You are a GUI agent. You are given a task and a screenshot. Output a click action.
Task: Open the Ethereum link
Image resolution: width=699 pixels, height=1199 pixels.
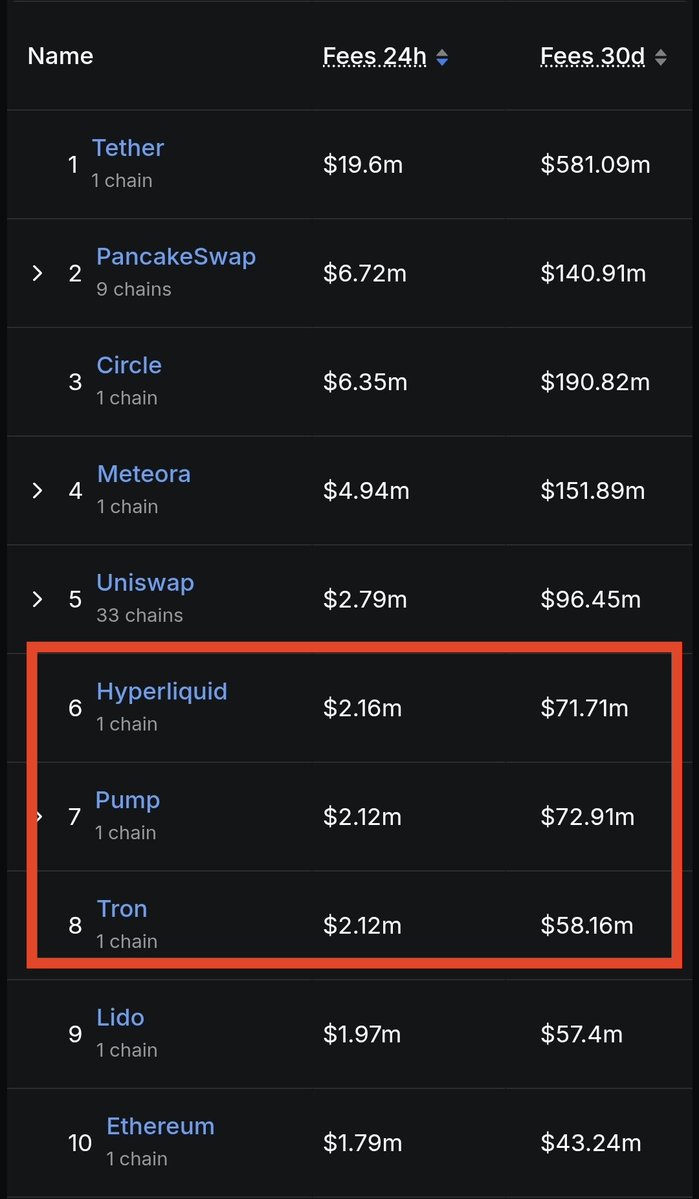[161, 1126]
